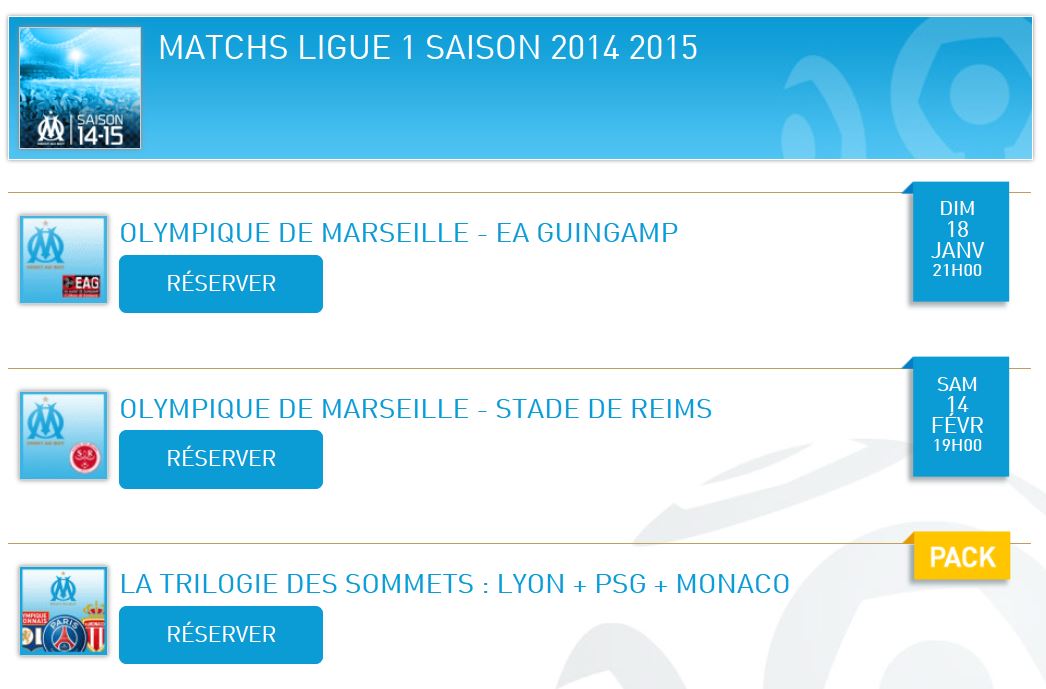The image size is (1046, 689).
Task: Open the EA Guingamp match thumbnail
Action: click(63, 259)
